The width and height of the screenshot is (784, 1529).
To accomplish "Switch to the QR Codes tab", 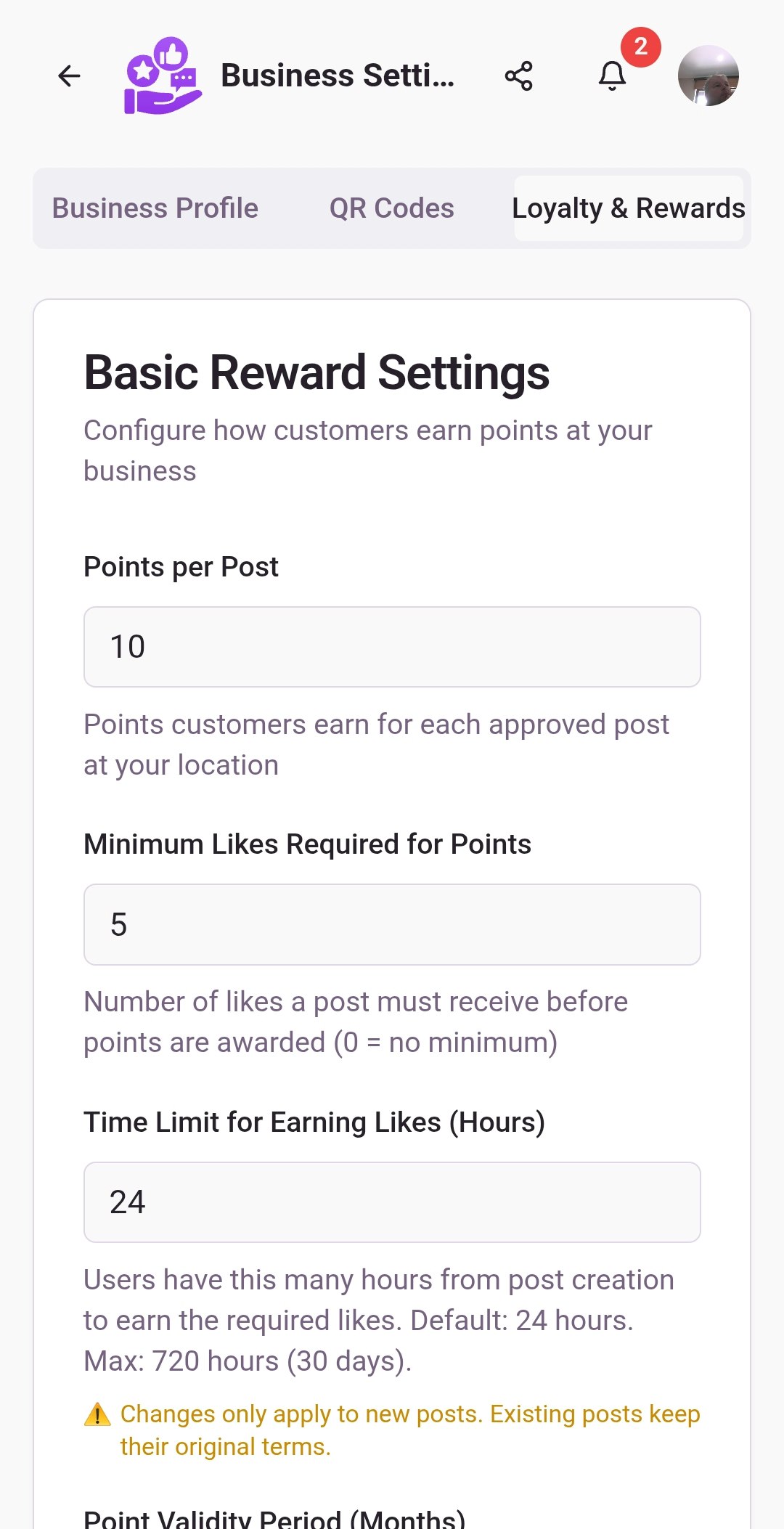I will [x=391, y=208].
